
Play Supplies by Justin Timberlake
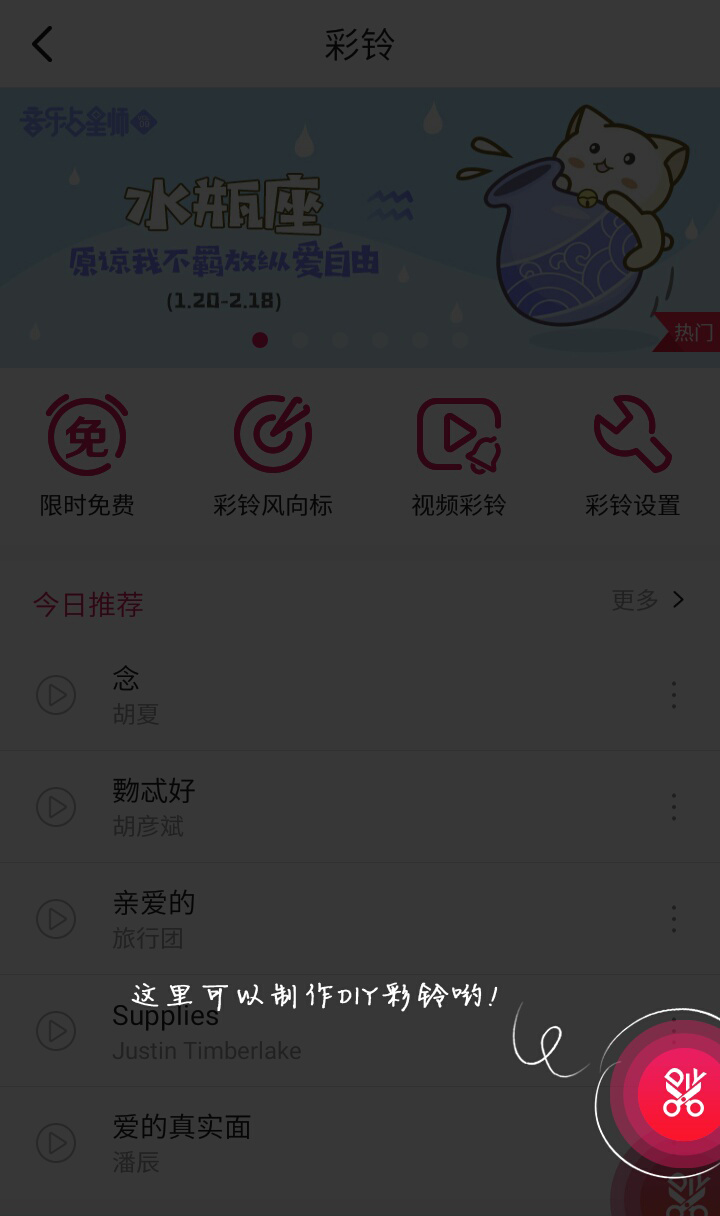[x=56, y=1031]
